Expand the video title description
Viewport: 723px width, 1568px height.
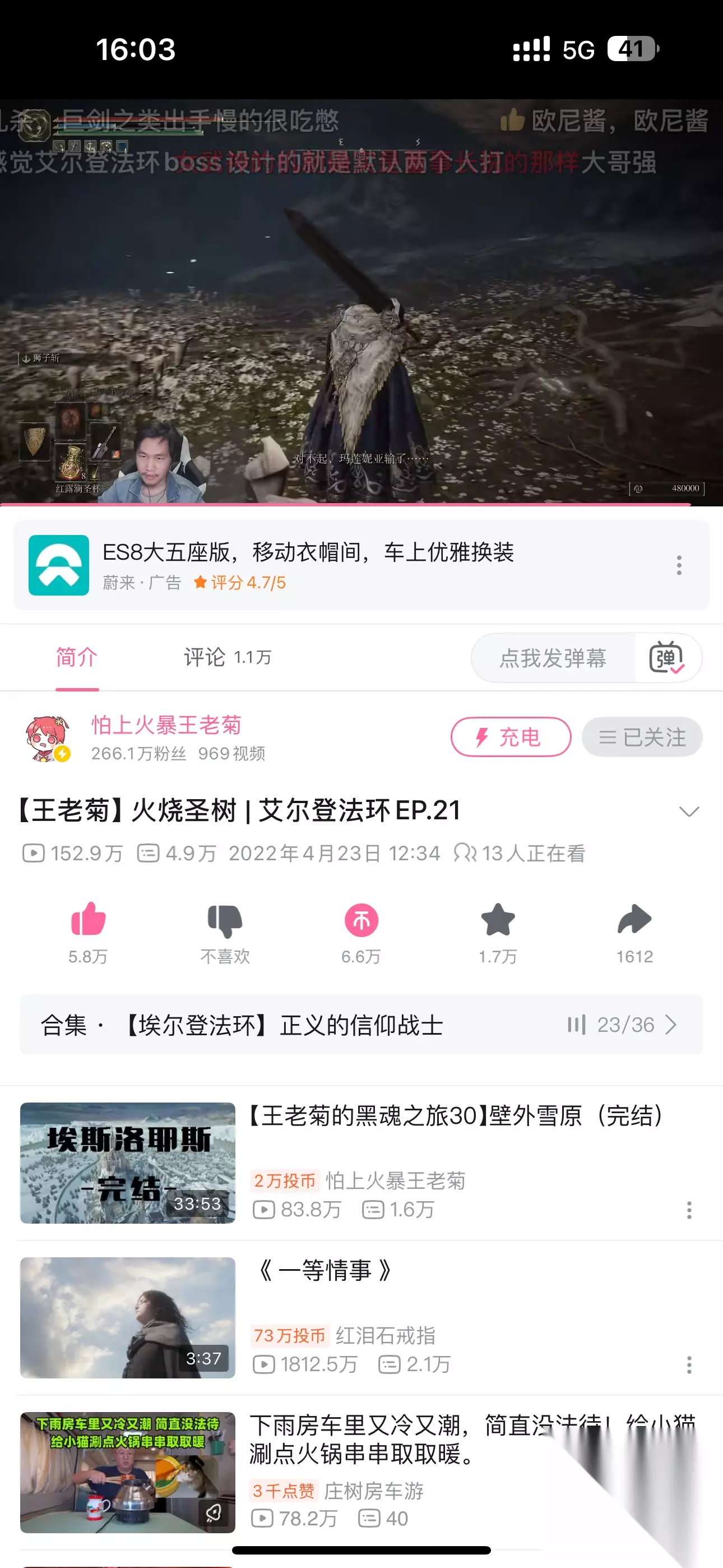click(x=689, y=811)
